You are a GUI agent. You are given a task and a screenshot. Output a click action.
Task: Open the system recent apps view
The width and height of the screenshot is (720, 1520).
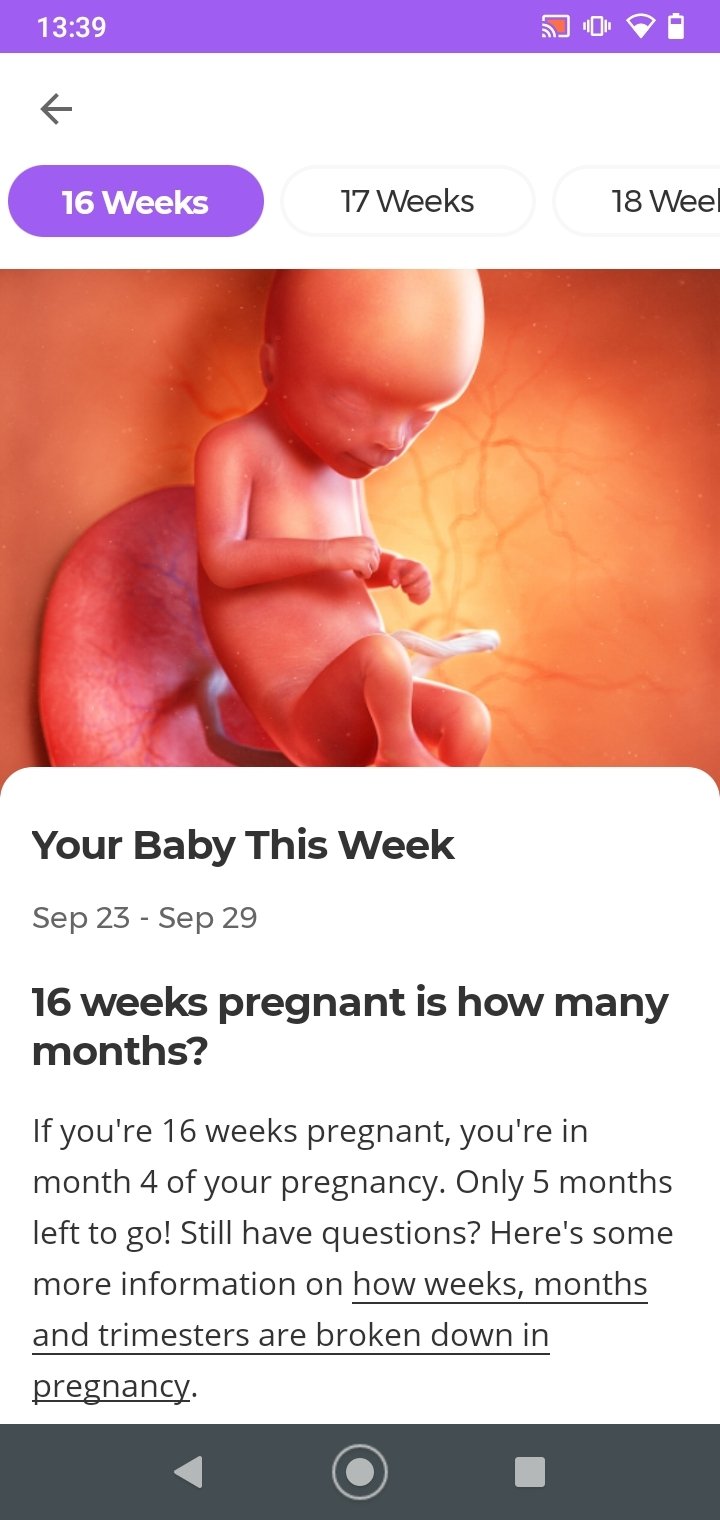(530, 1472)
